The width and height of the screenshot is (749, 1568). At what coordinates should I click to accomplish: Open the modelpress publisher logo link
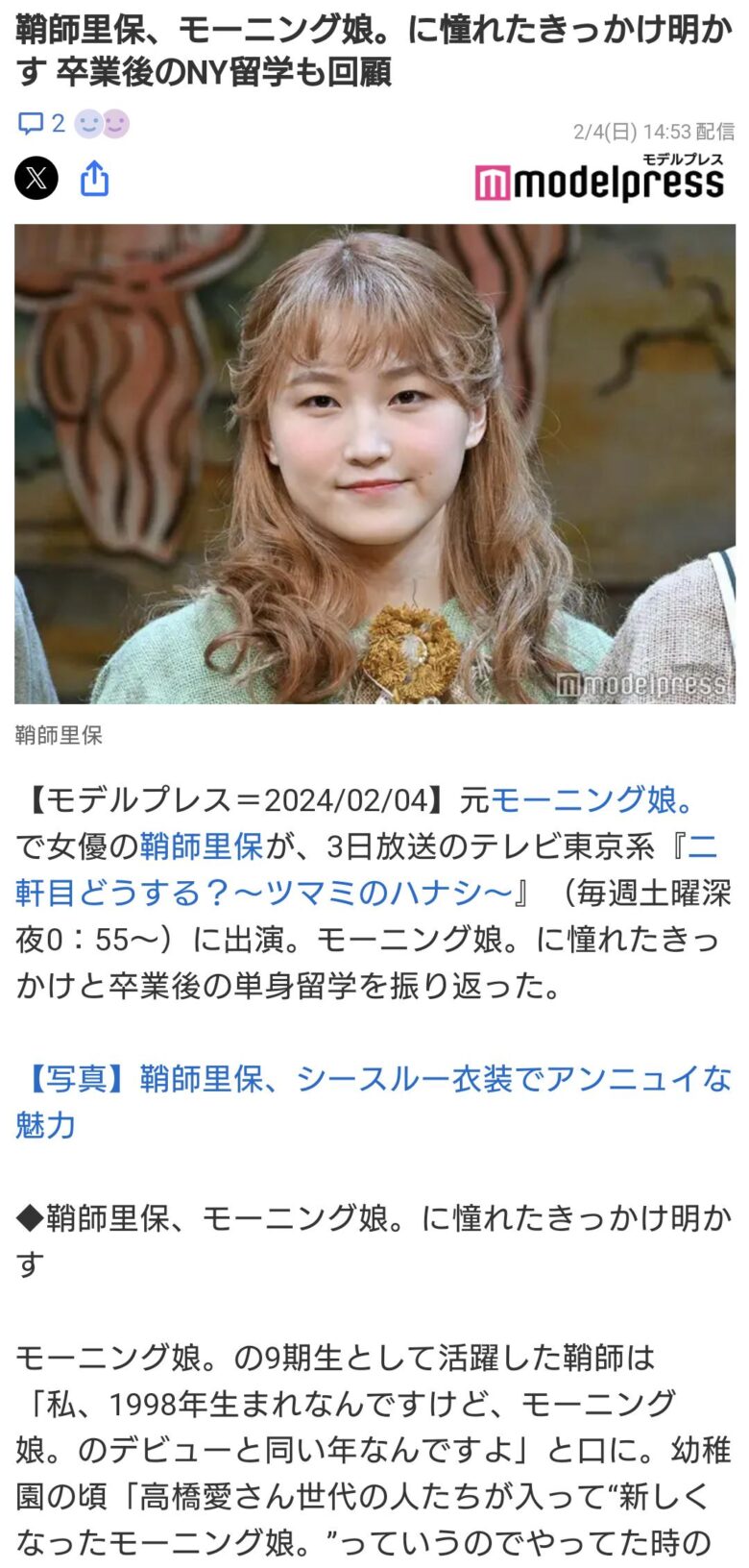click(599, 180)
